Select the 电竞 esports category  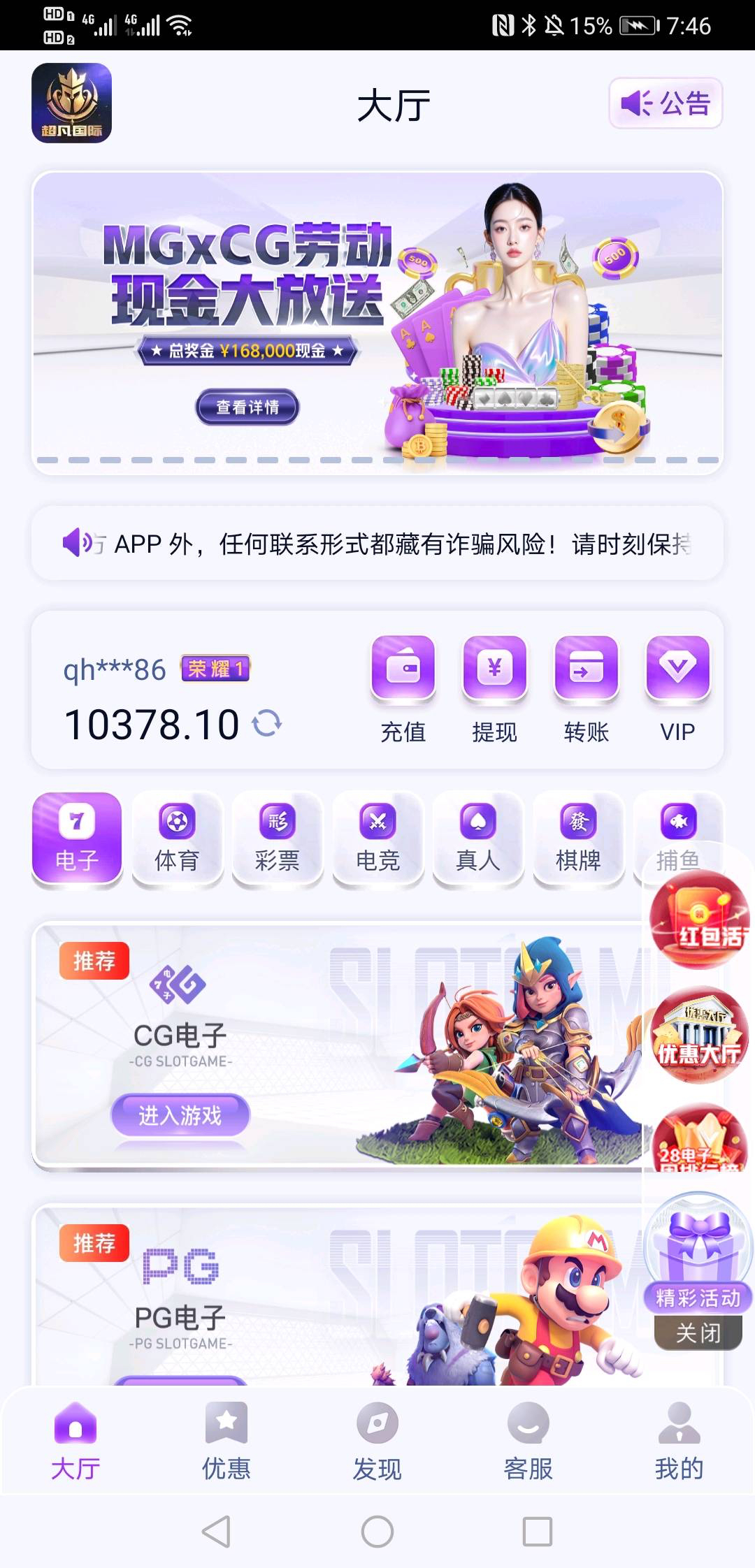click(x=377, y=839)
